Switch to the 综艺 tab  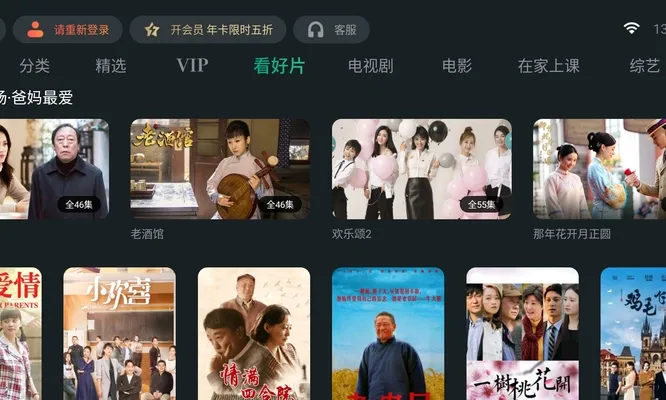(x=644, y=66)
